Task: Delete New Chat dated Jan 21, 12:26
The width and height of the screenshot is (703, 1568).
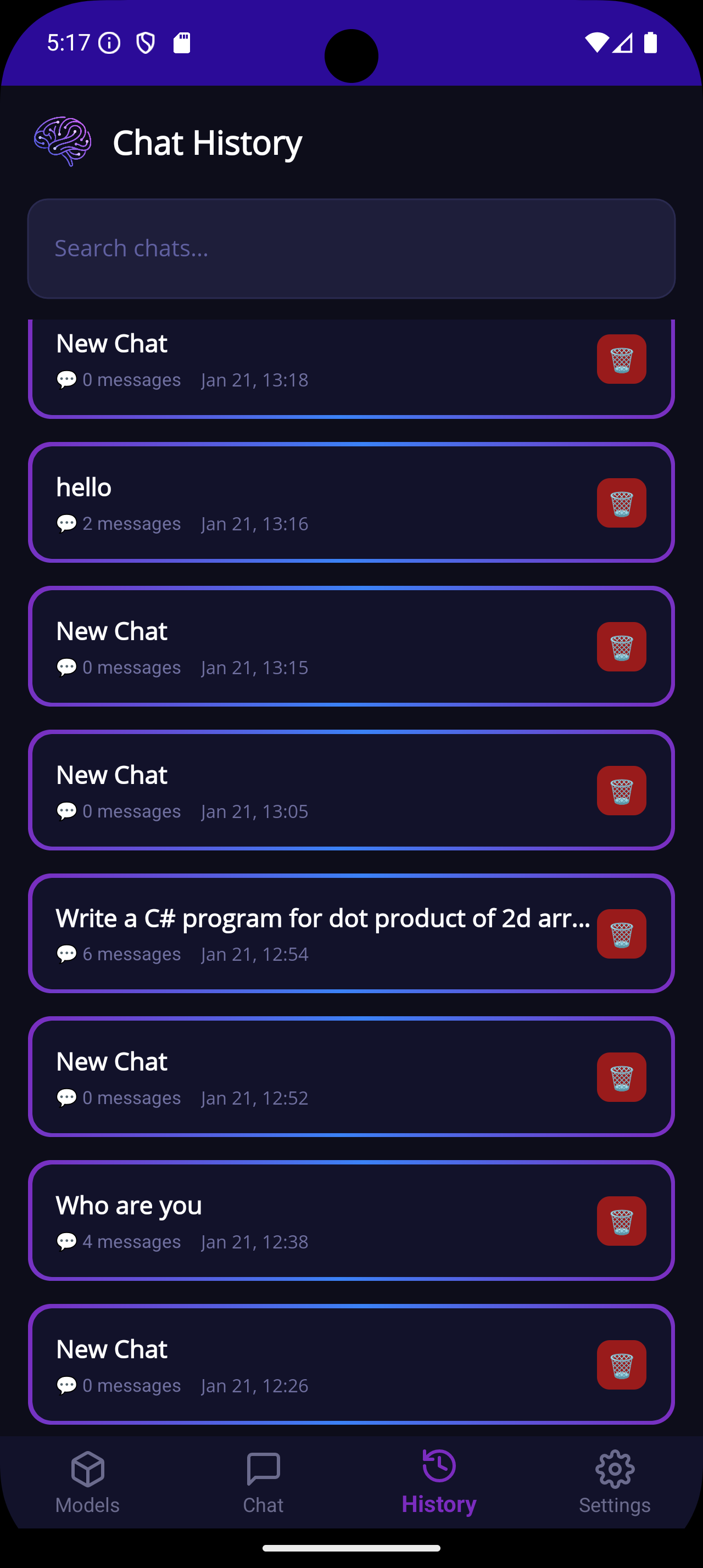Action: 621,1365
